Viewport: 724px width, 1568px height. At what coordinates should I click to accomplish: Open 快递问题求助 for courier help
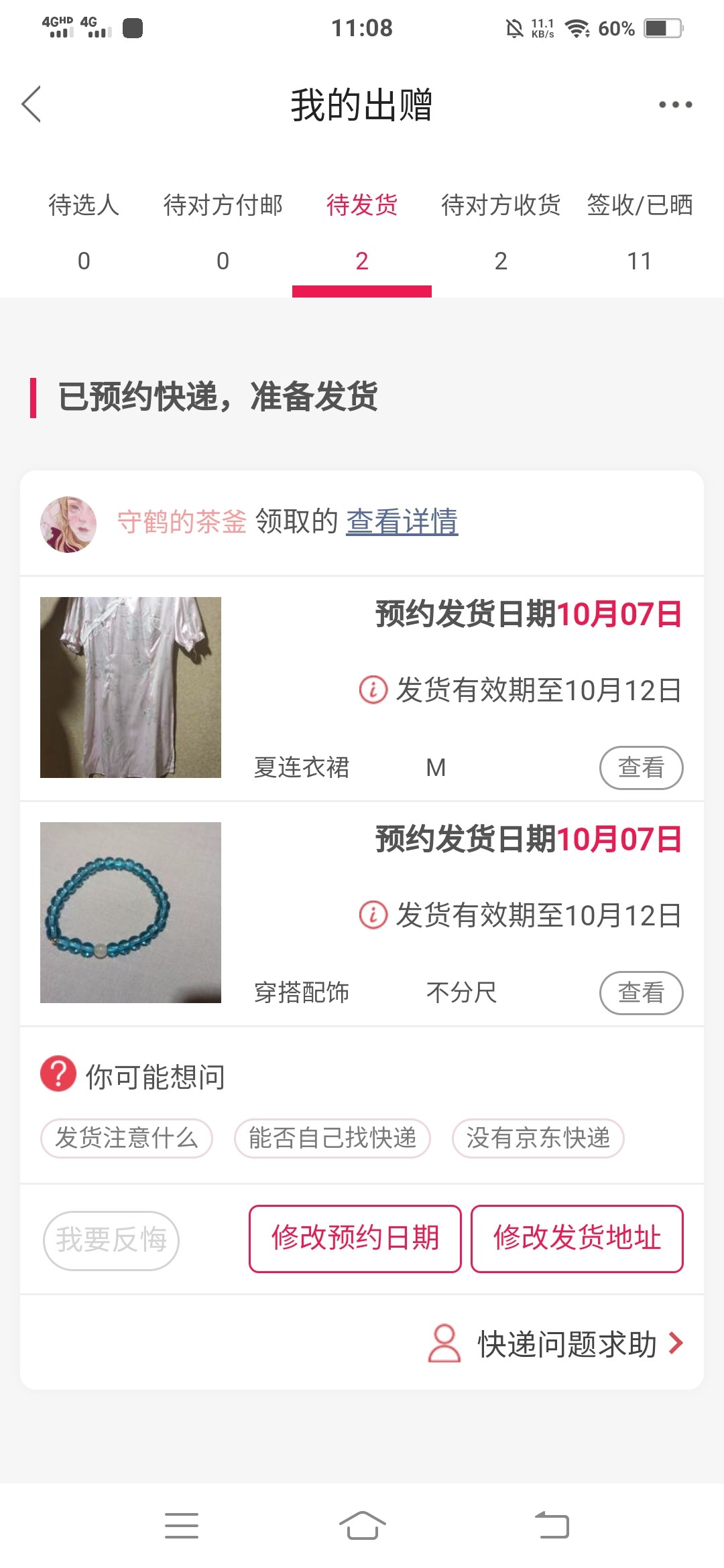coord(566,1344)
